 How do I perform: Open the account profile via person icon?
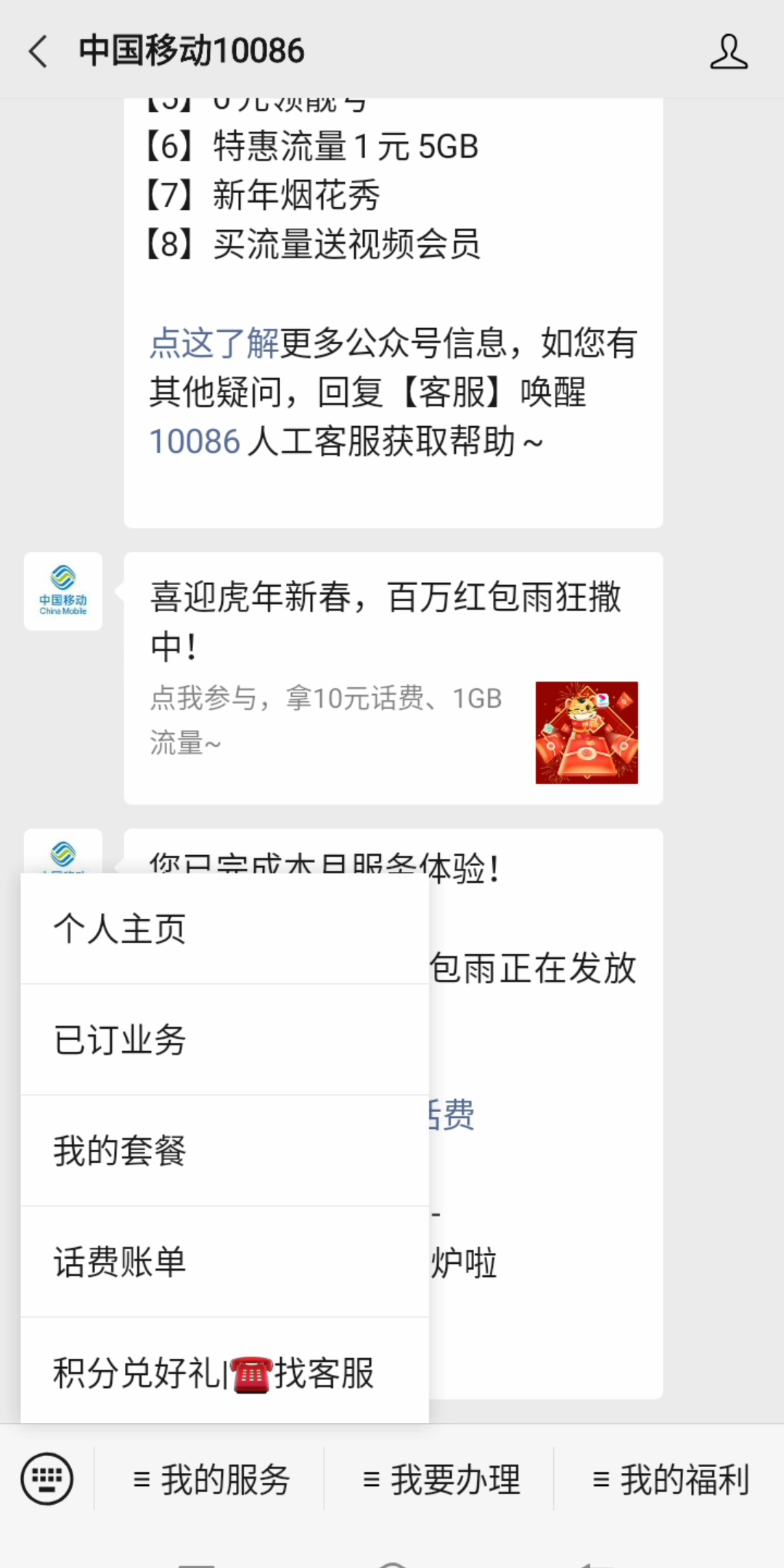tap(729, 52)
